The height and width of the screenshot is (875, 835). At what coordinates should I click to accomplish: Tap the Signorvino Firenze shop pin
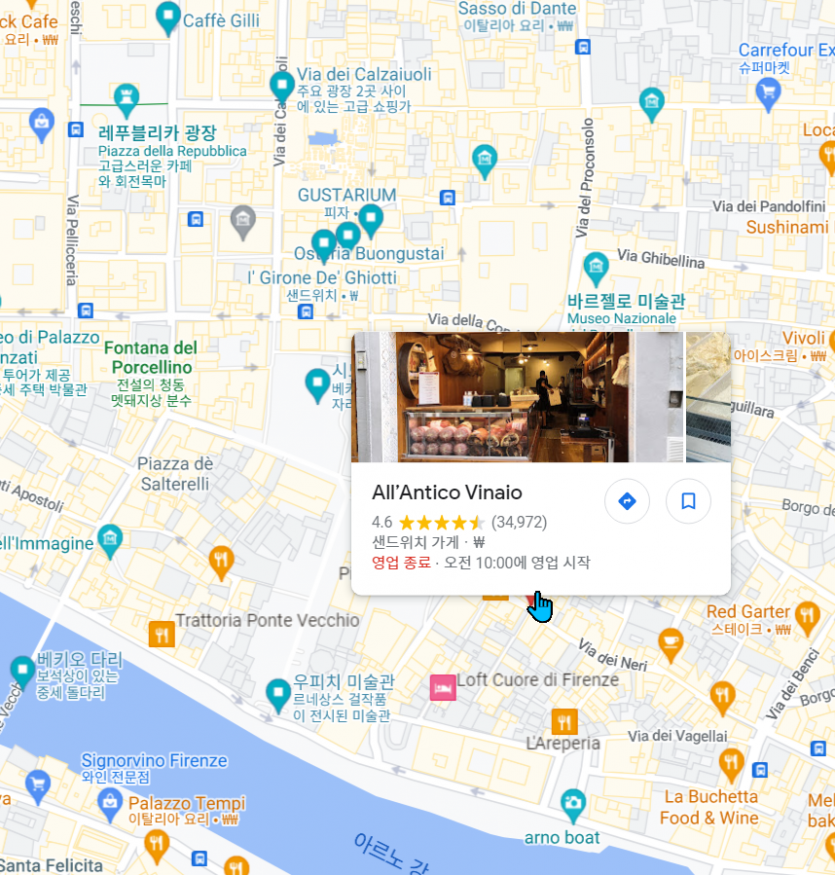(x=38, y=783)
